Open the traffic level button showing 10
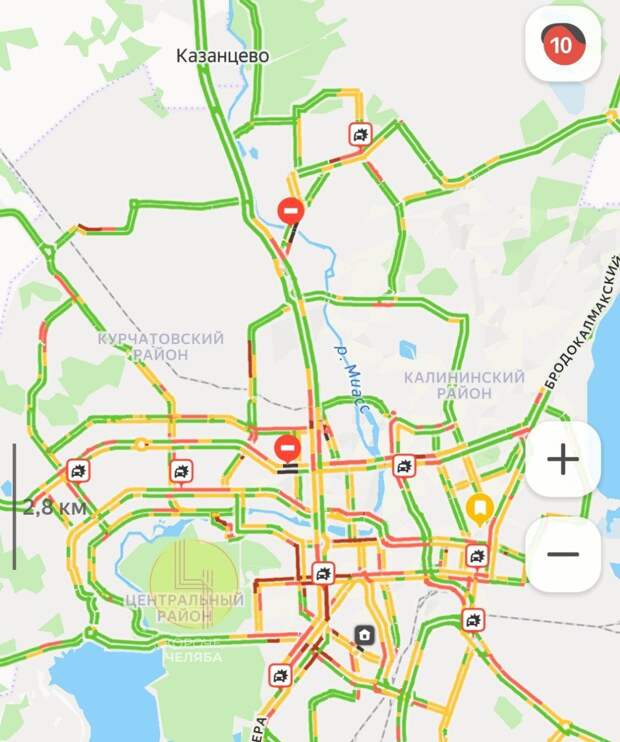The width and height of the screenshot is (620, 742). [x=563, y=44]
